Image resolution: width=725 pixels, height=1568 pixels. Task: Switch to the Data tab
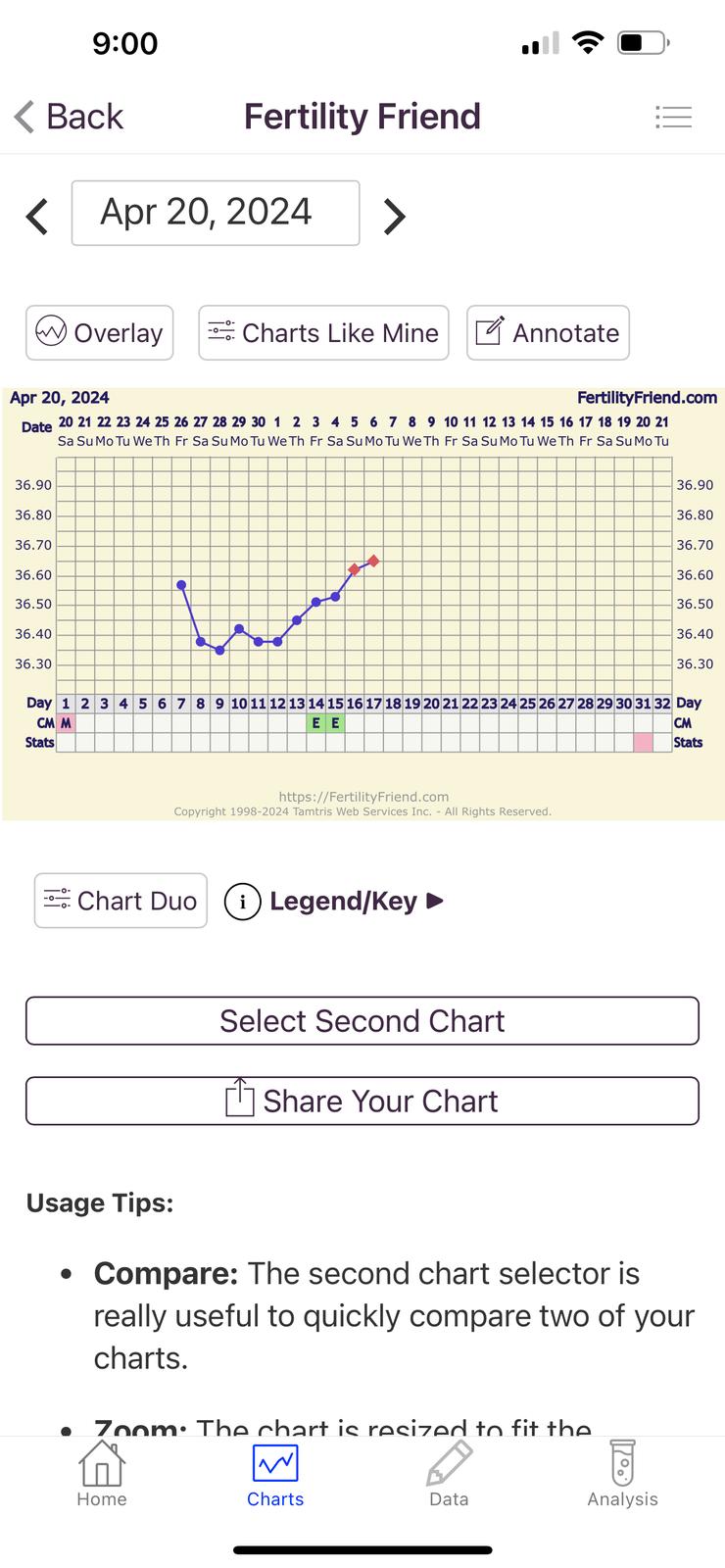(x=449, y=1475)
